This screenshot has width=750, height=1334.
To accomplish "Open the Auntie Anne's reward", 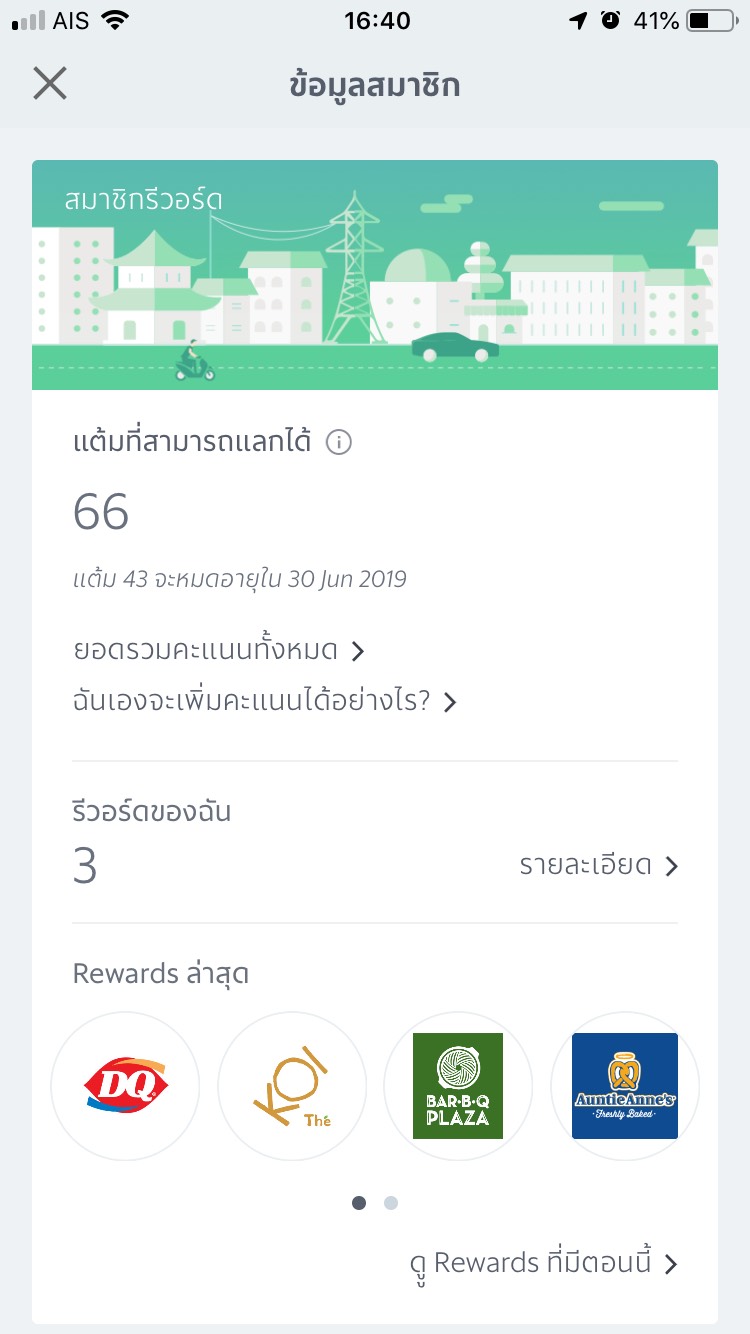I will [x=625, y=1086].
